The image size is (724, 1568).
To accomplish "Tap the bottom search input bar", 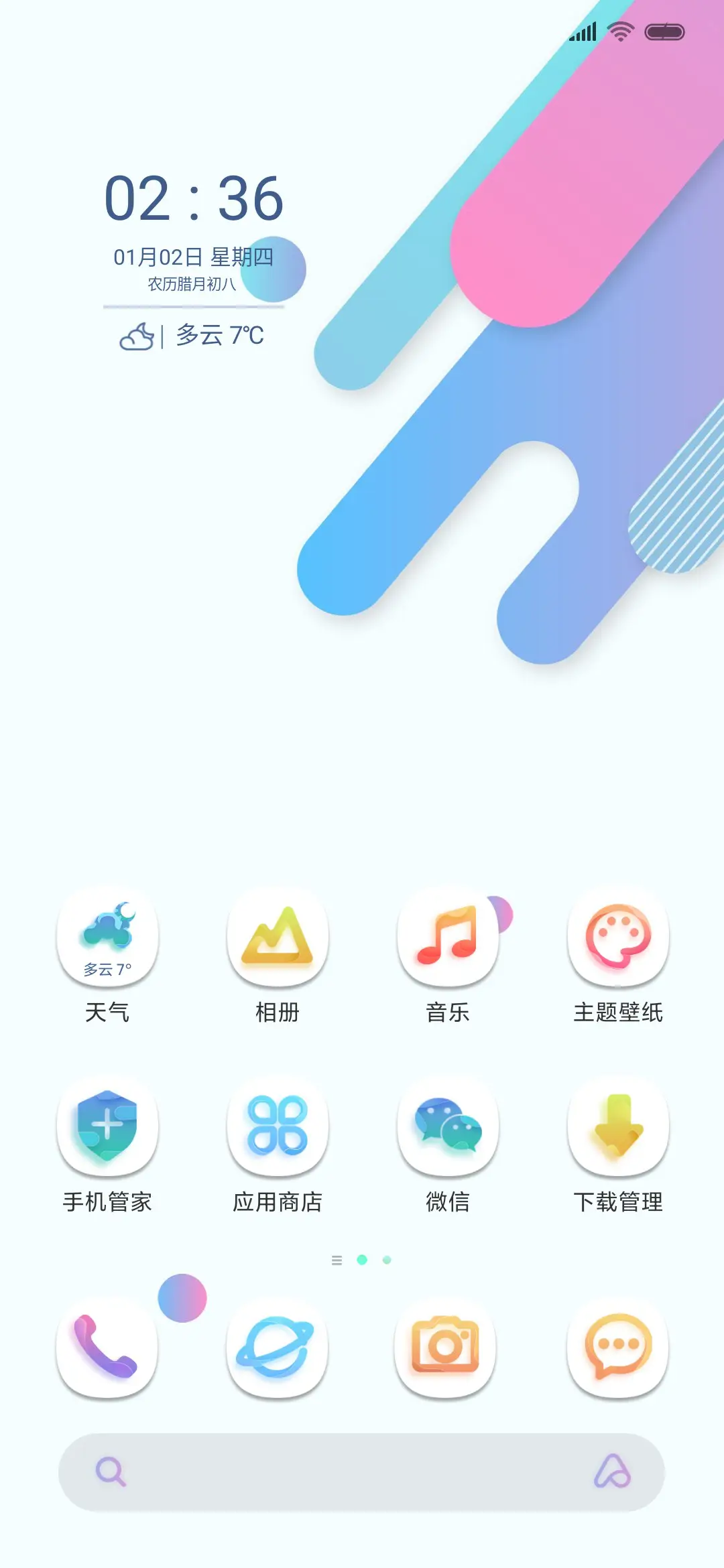I will click(x=362, y=1476).
